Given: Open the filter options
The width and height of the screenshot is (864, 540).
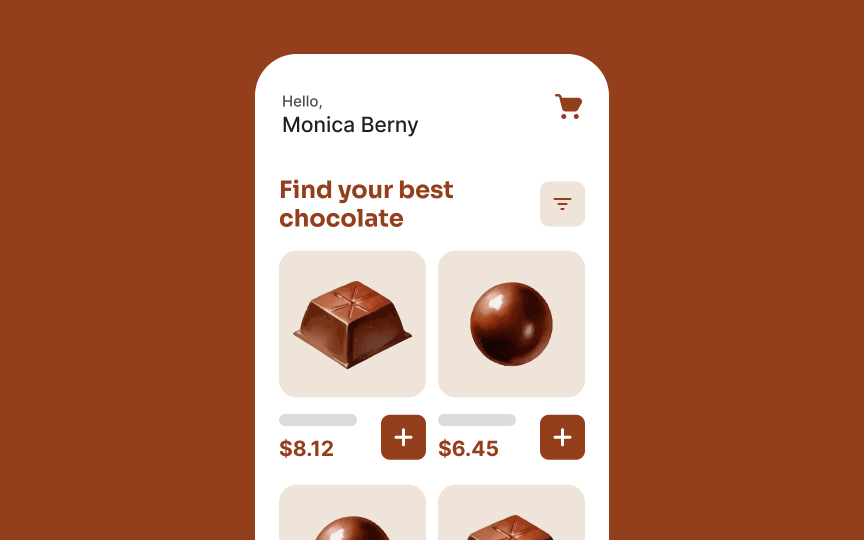Looking at the screenshot, I should (x=562, y=204).
